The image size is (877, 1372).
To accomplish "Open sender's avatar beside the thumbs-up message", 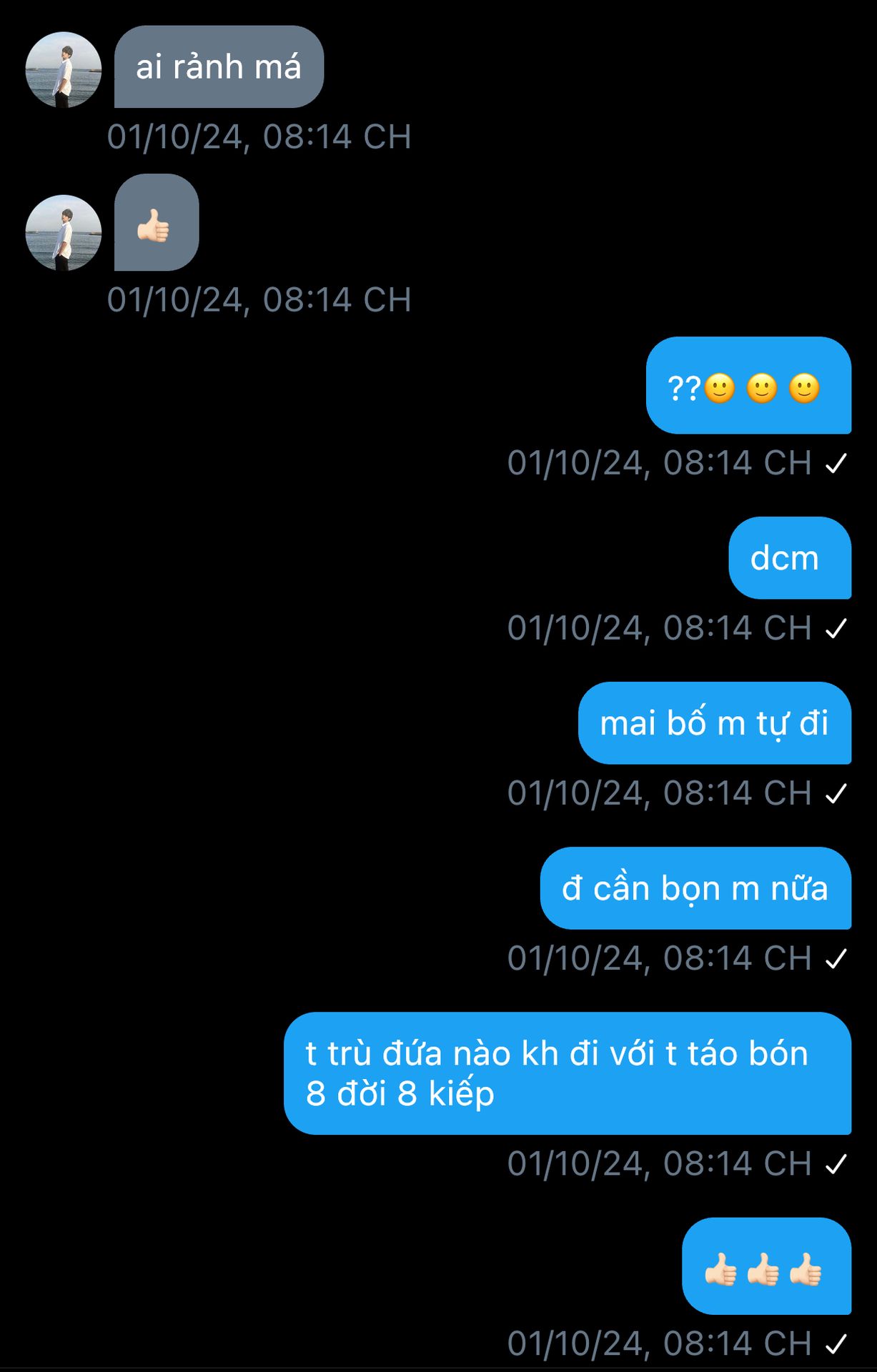I will pos(63,233).
